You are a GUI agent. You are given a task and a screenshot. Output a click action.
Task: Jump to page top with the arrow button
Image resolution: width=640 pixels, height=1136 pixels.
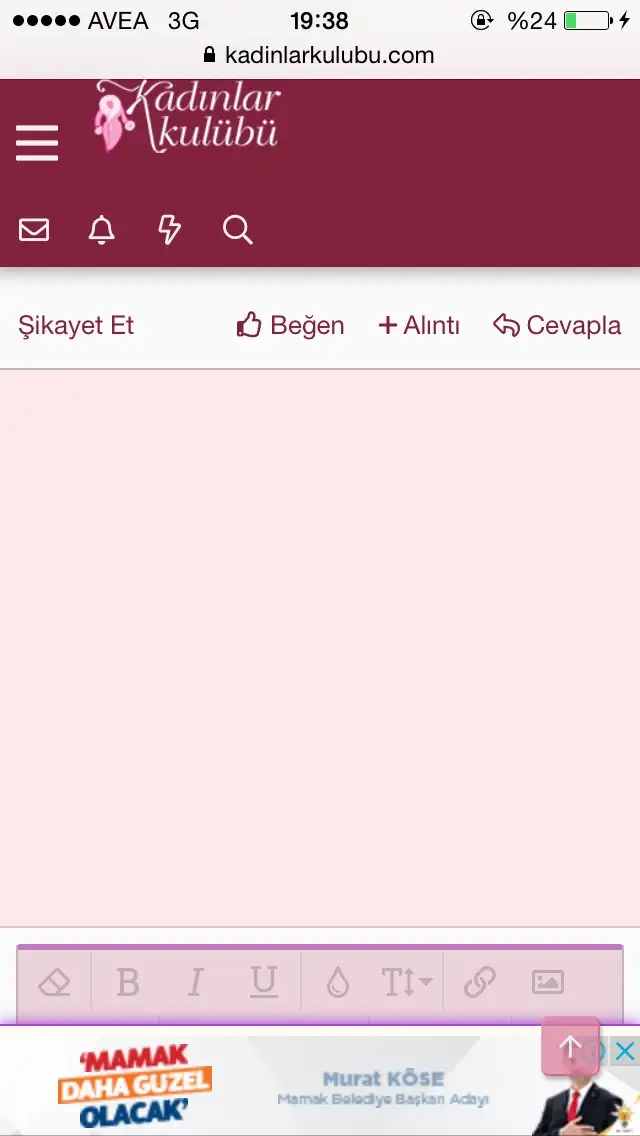pos(570,1046)
